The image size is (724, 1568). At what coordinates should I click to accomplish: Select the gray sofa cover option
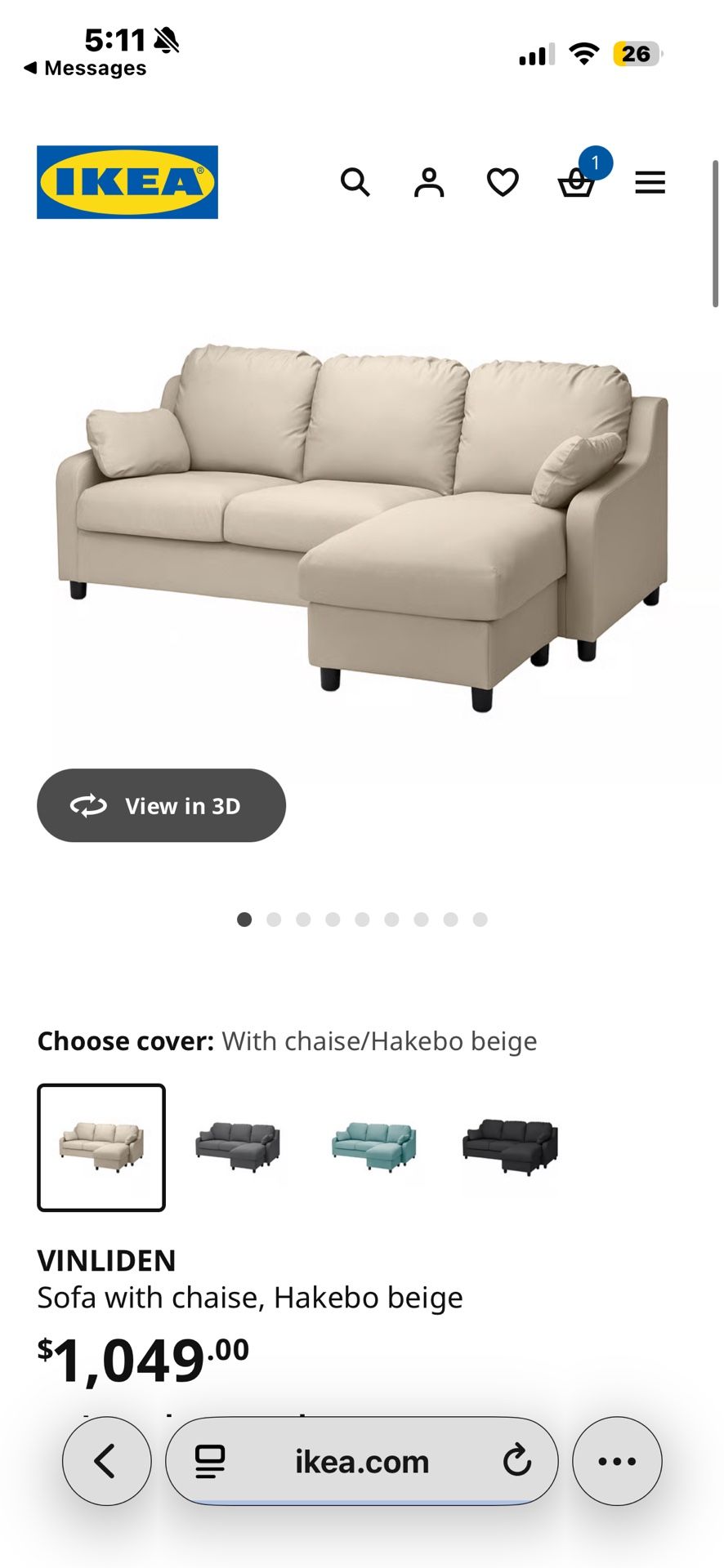(x=236, y=1147)
